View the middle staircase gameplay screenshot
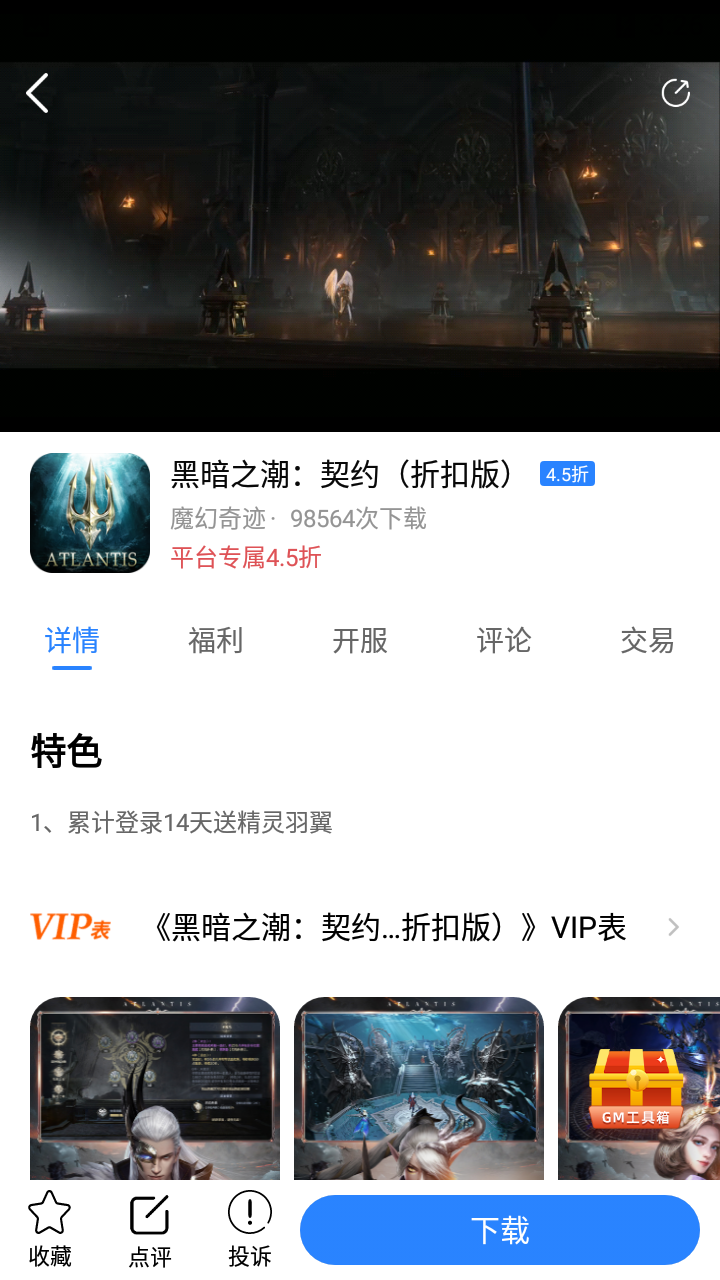Screen dimensions: 720x1280 [x=418, y=1087]
